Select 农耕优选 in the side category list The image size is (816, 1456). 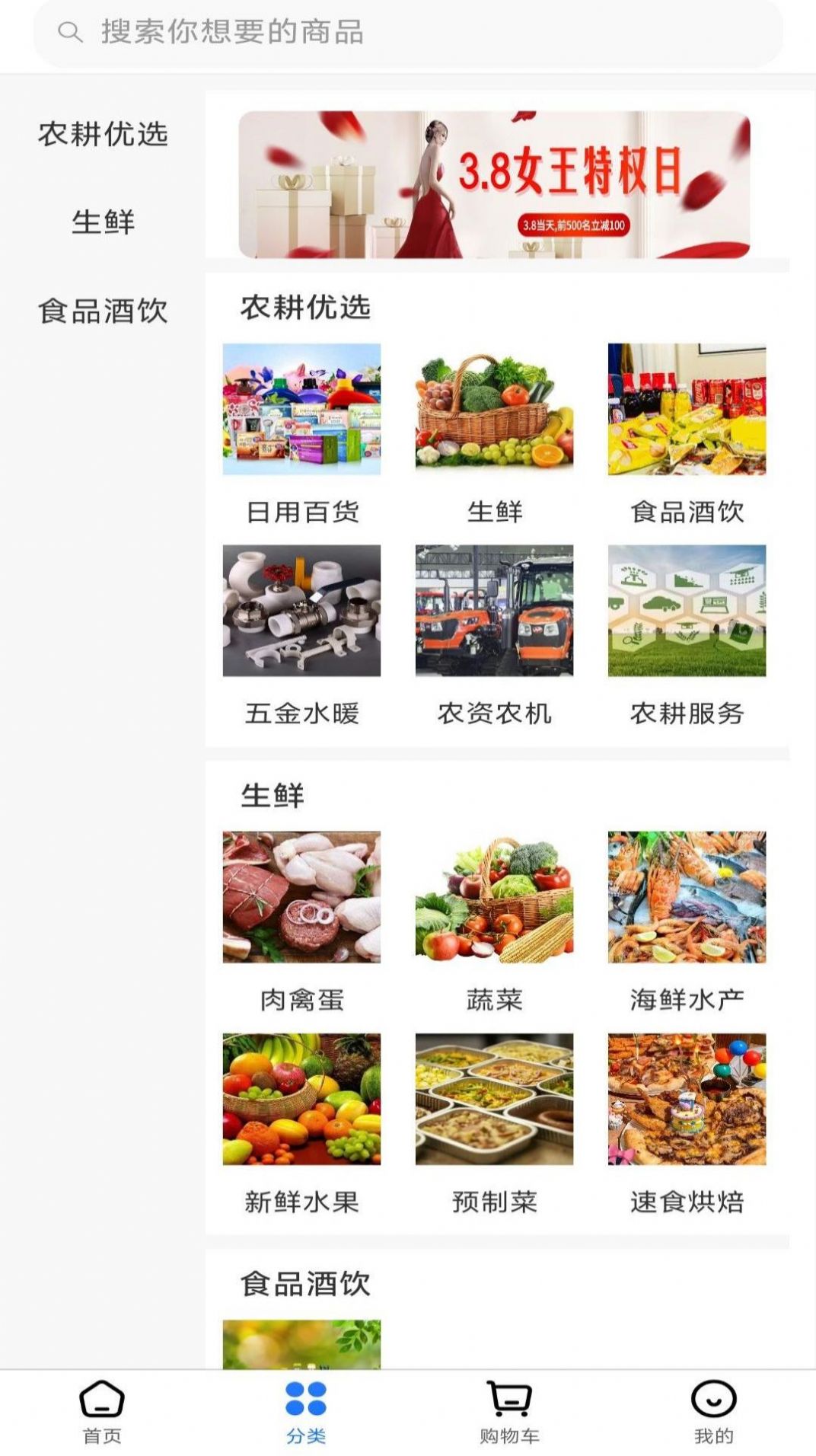[x=103, y=134]
